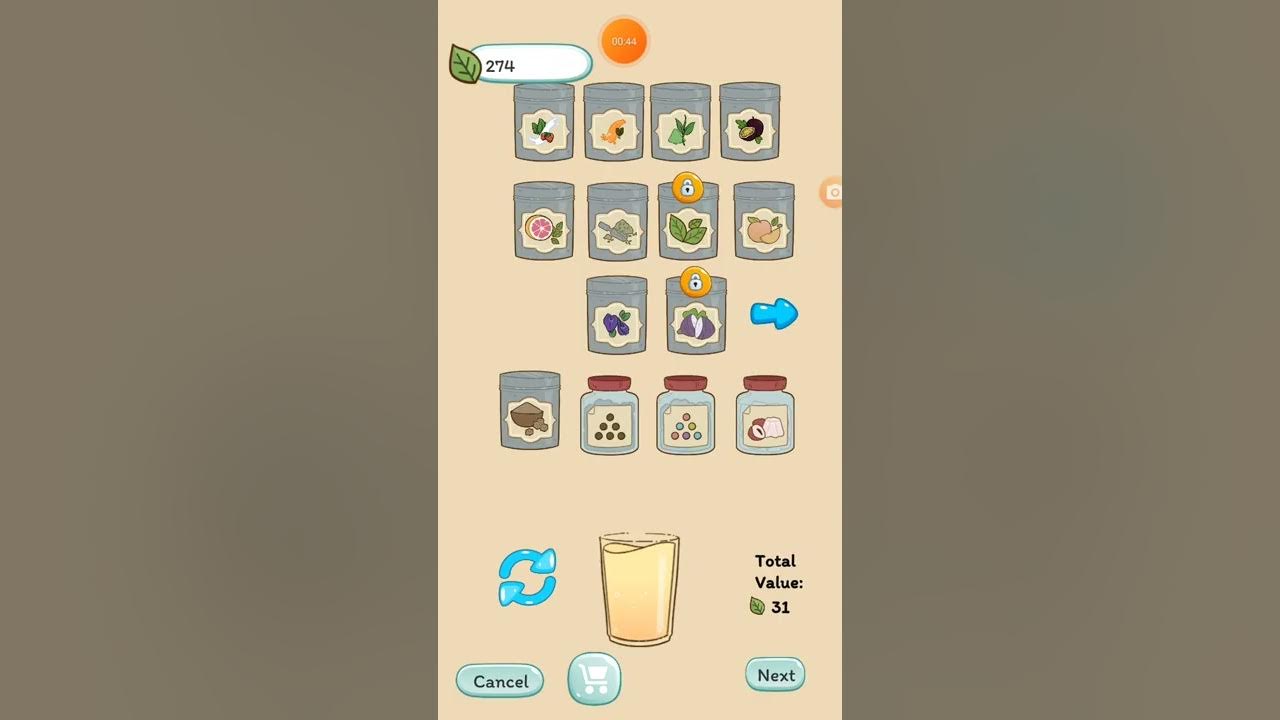Viewport: 1280px width, 720px height.
Task: Select the lychee jelly jar
Action: coord(765,417)
